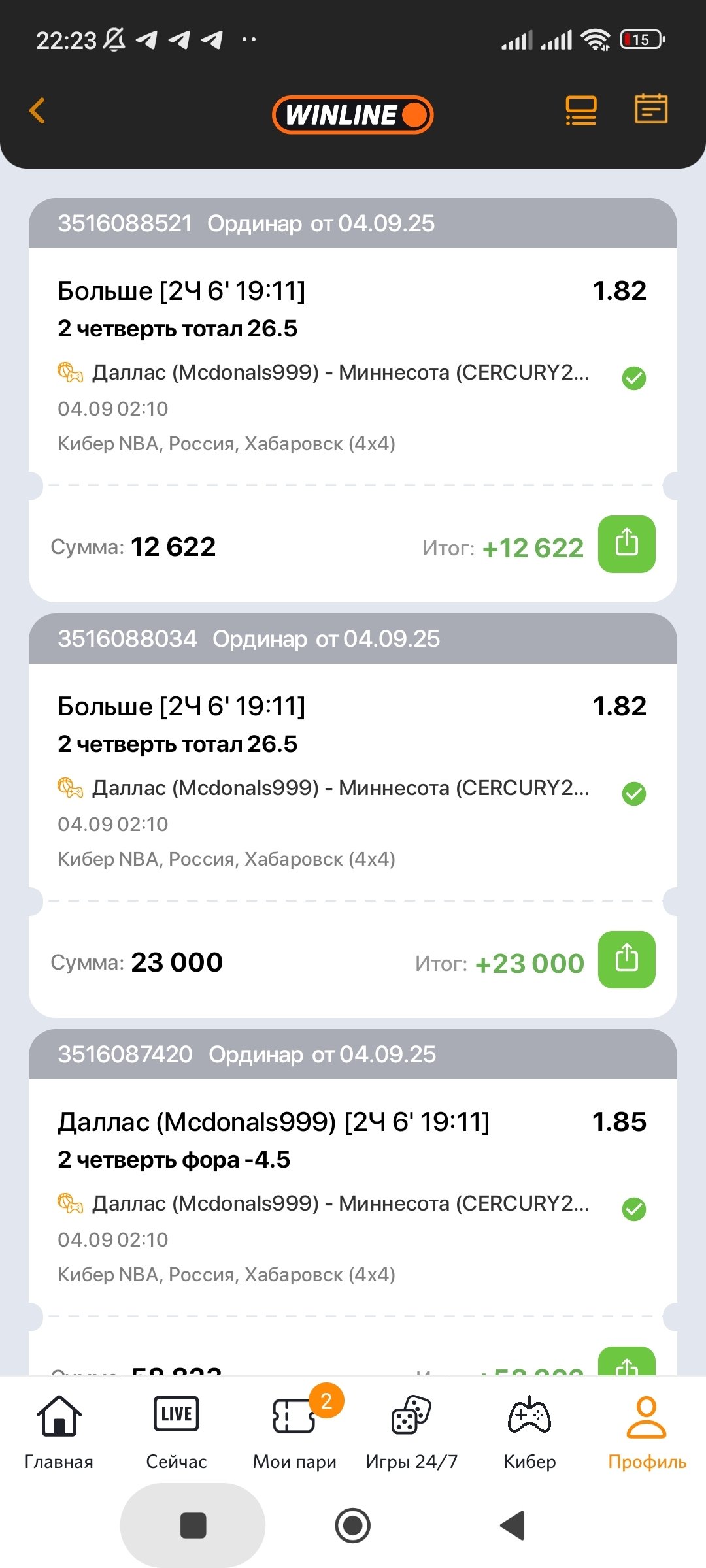The width and height of the screenshot is (706, 1568).
Task: Switch to the Главная tab
Action: pyautogui.click(x=59, y=1432)
